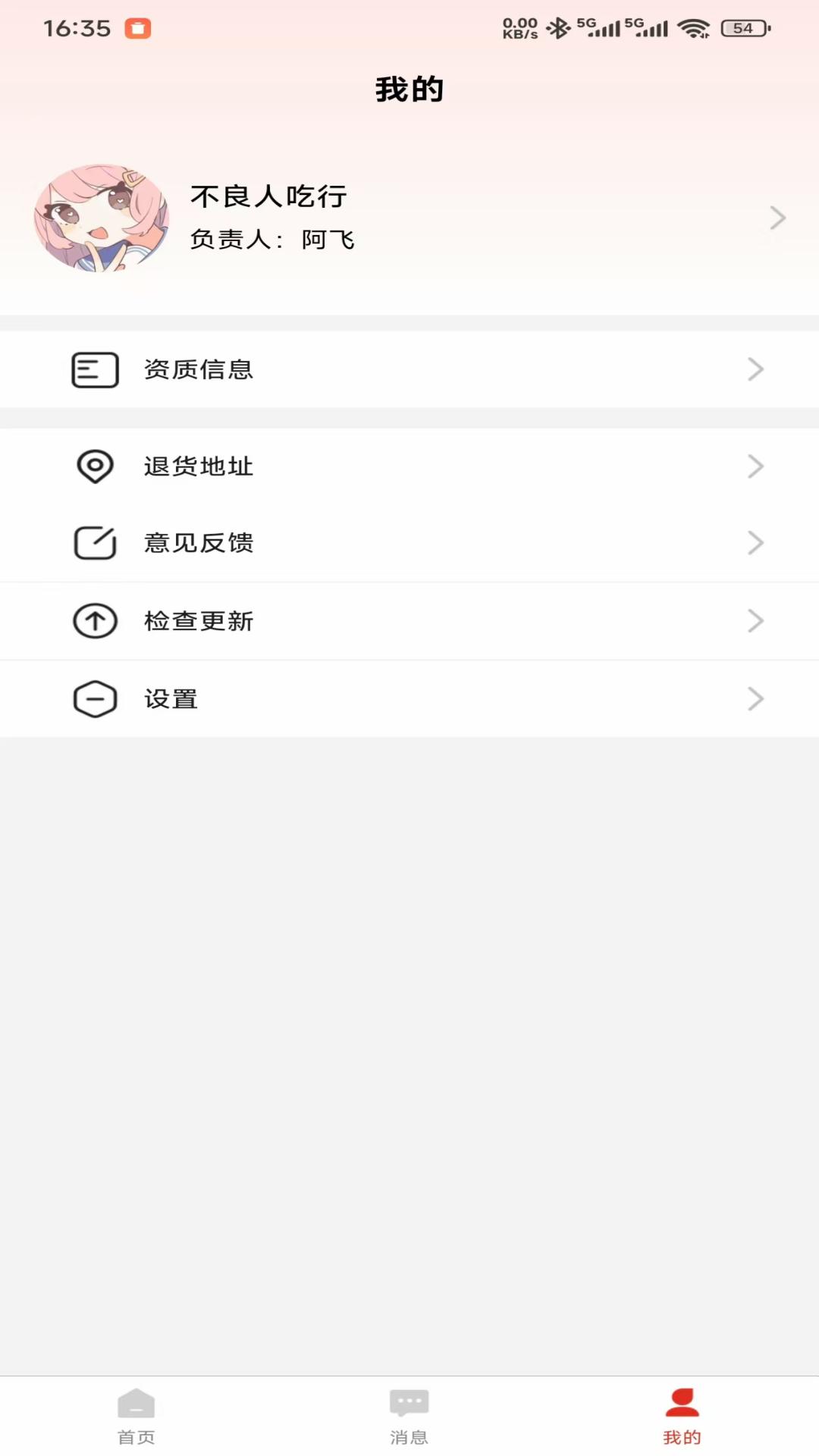
Task: Expand store profile via right chevron
Action: coord(777,218)
